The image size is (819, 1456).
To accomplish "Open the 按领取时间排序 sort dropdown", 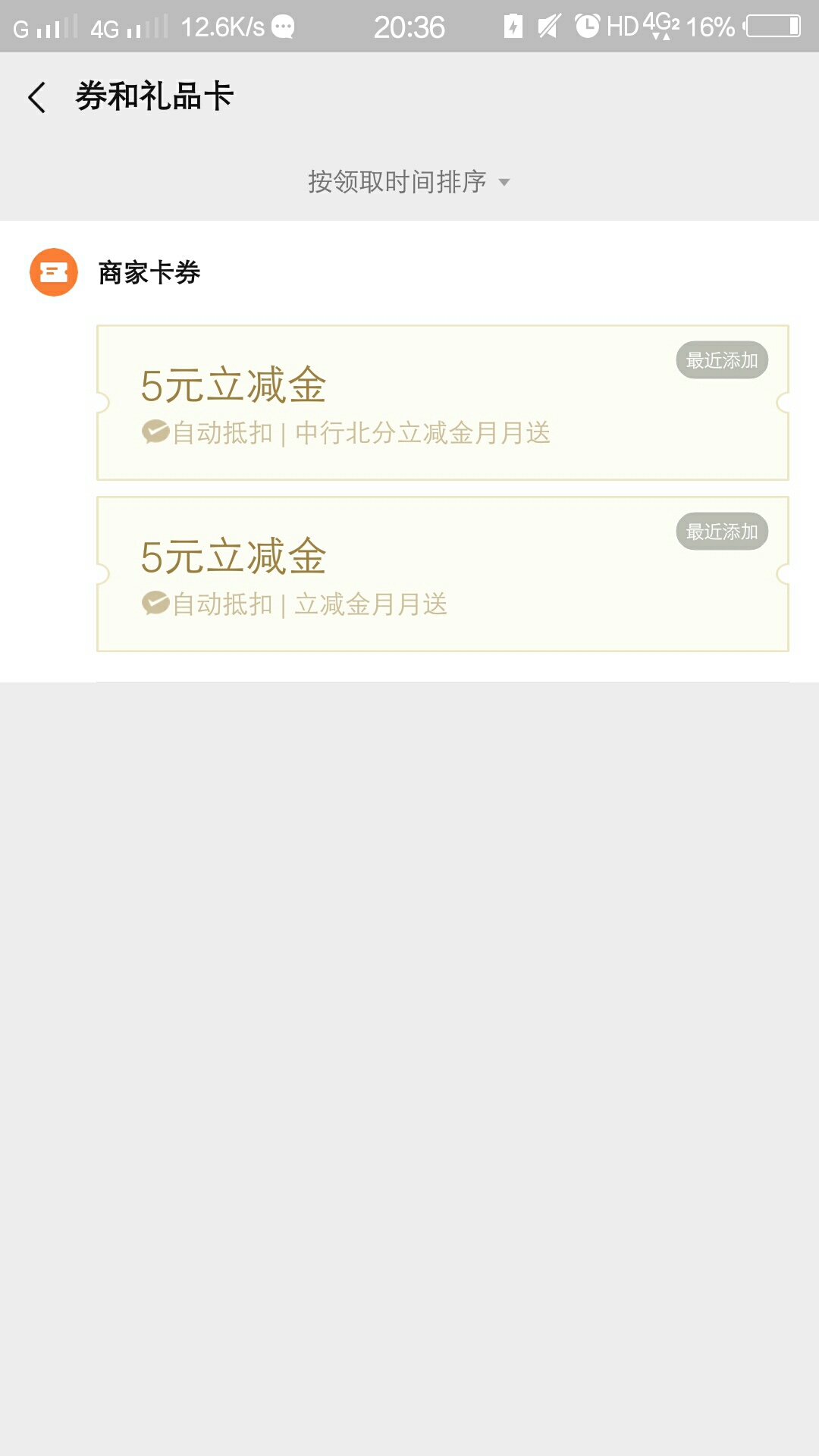I will pos(409,182).
